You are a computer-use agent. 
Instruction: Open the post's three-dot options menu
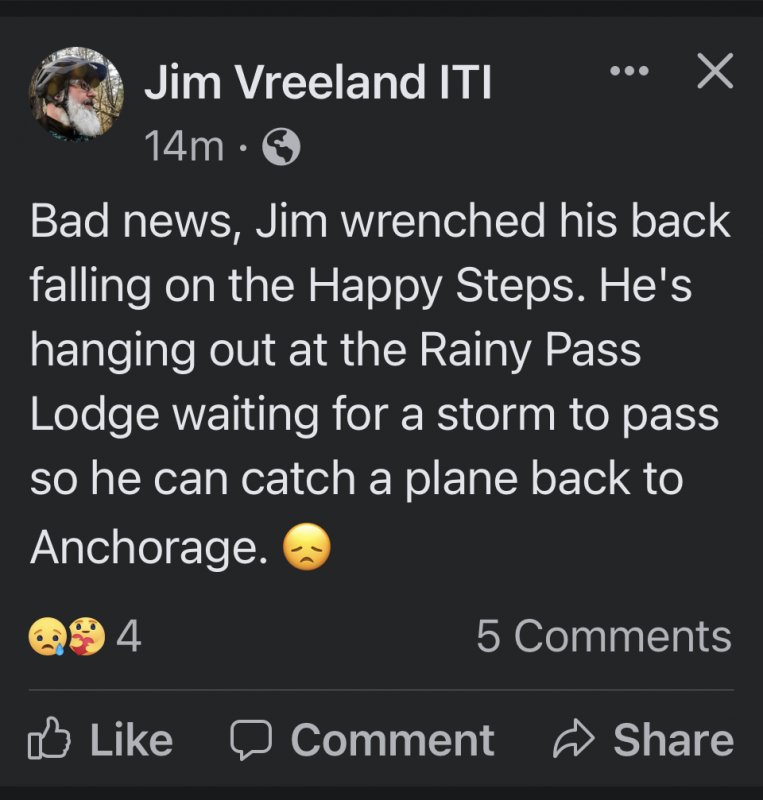[629, 72]
